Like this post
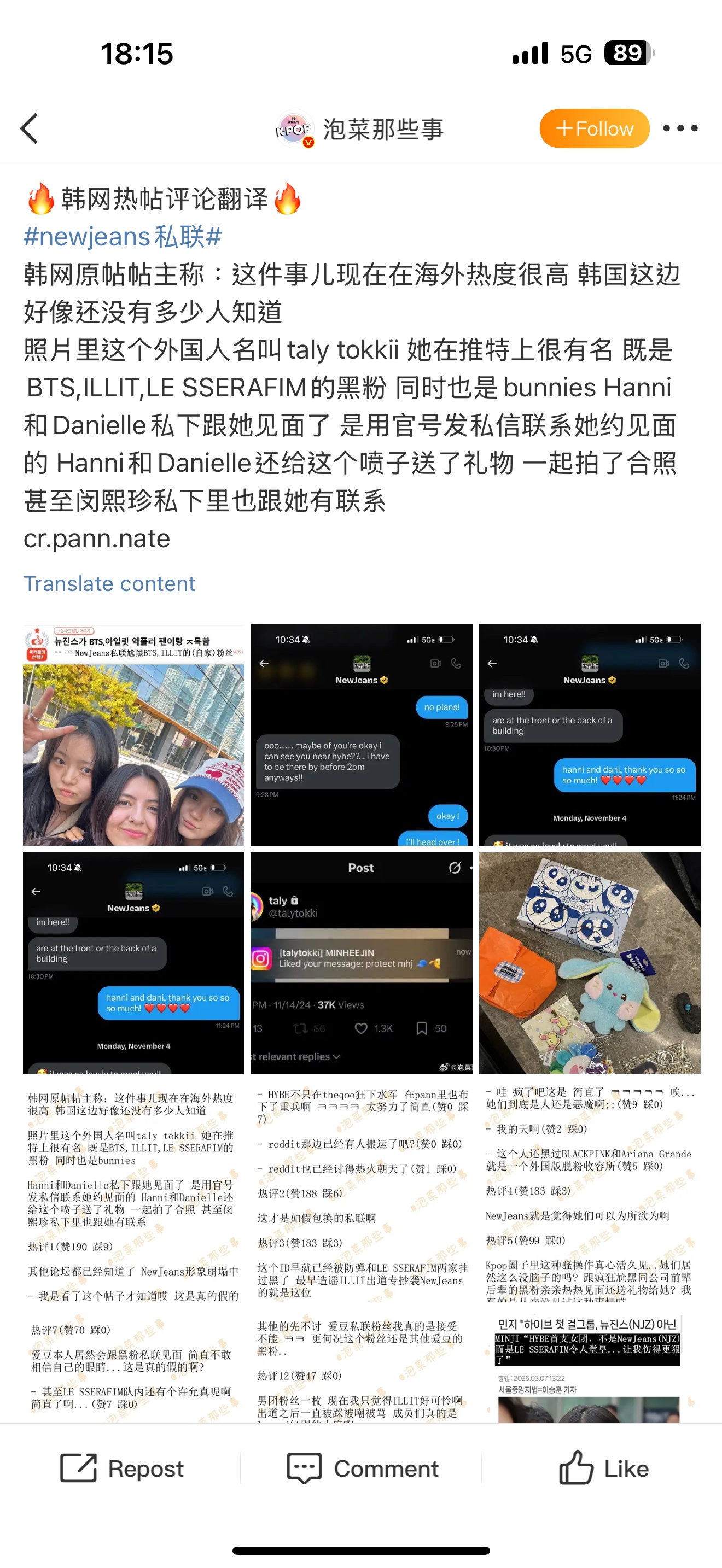Viewport: 722px width, 1568px height. click(x=603, y=1469)
